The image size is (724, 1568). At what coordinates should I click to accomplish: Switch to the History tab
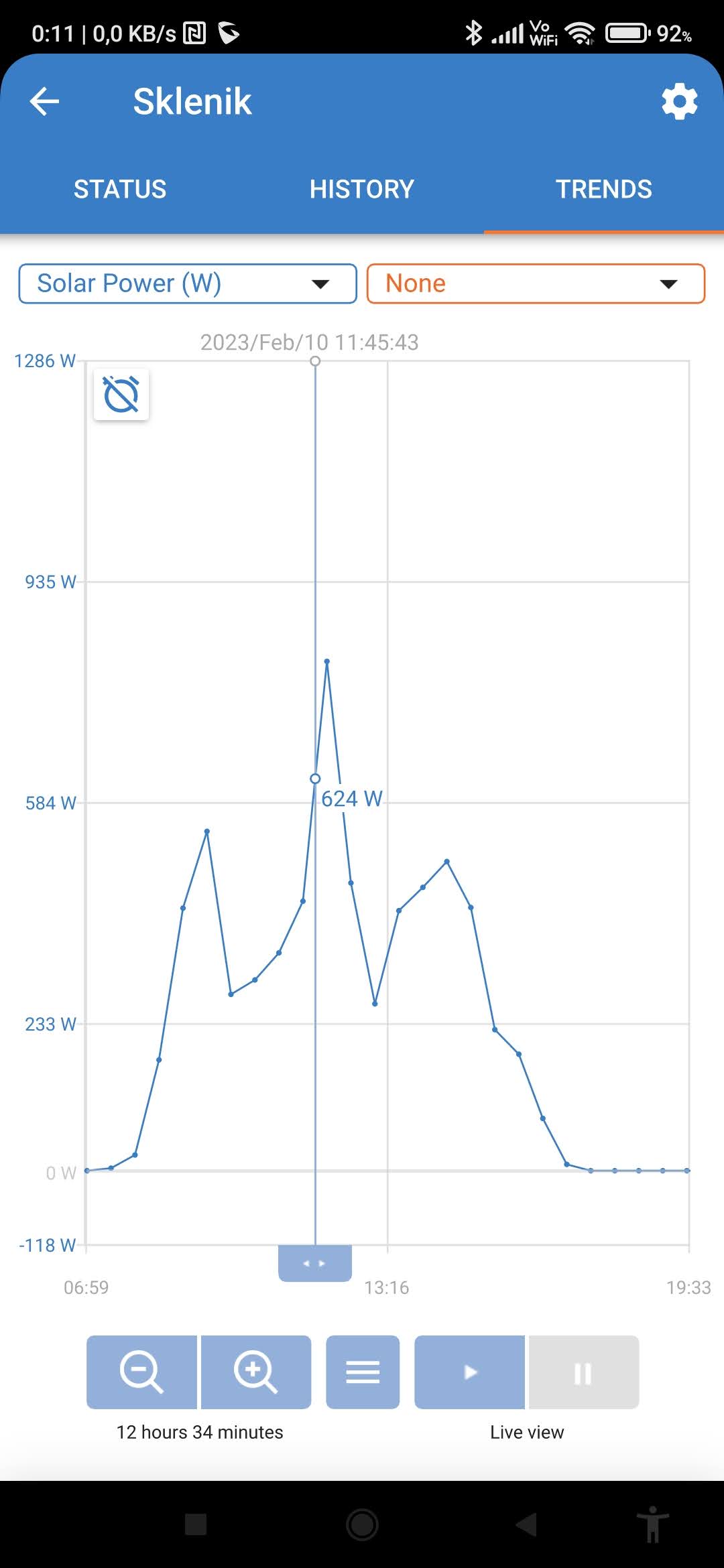pos(362,190)
